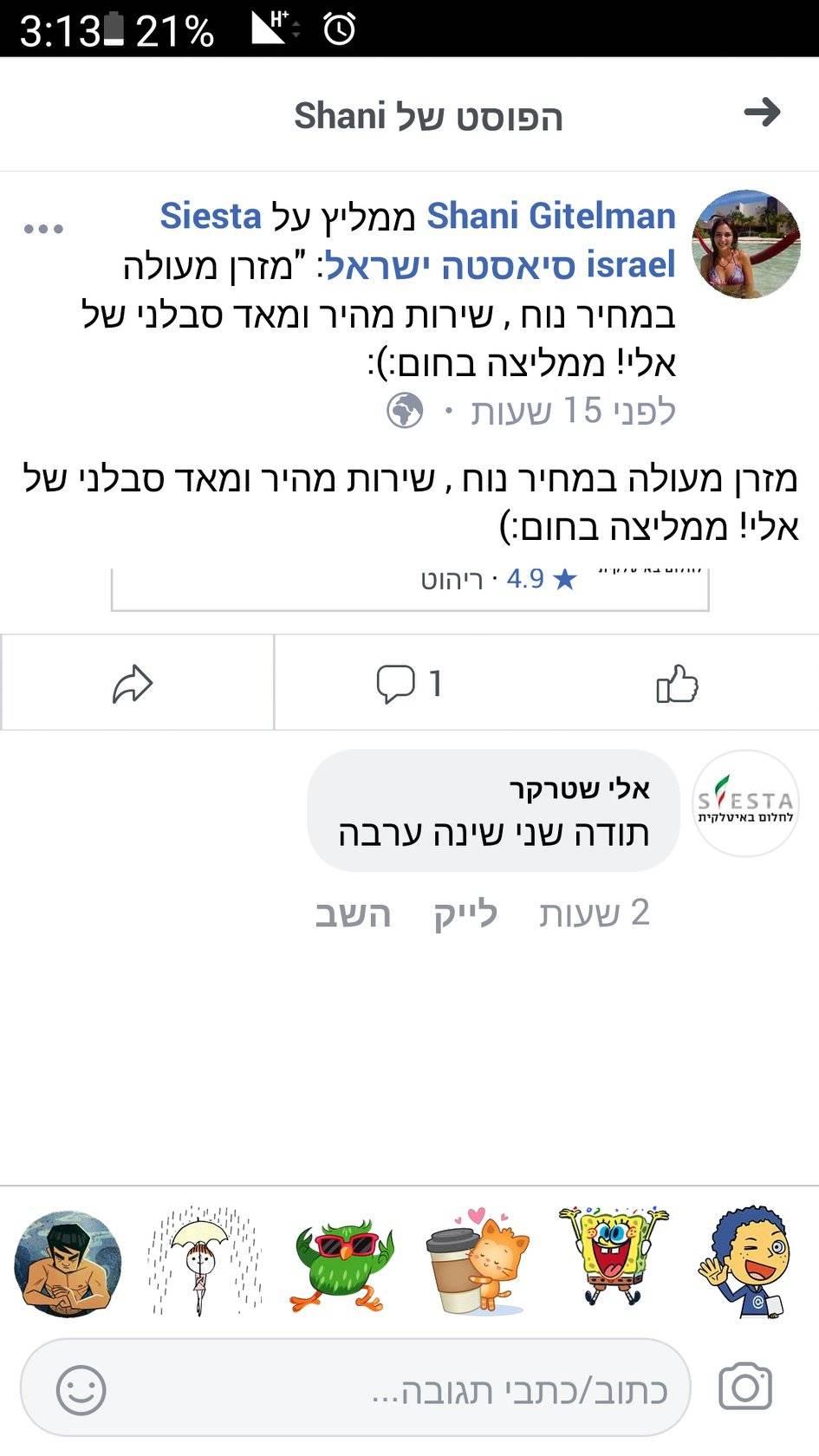The image size is (819, 1456).
Task: Send the cat hugging coffee sticker
Action: click(x=478, y=1261)
